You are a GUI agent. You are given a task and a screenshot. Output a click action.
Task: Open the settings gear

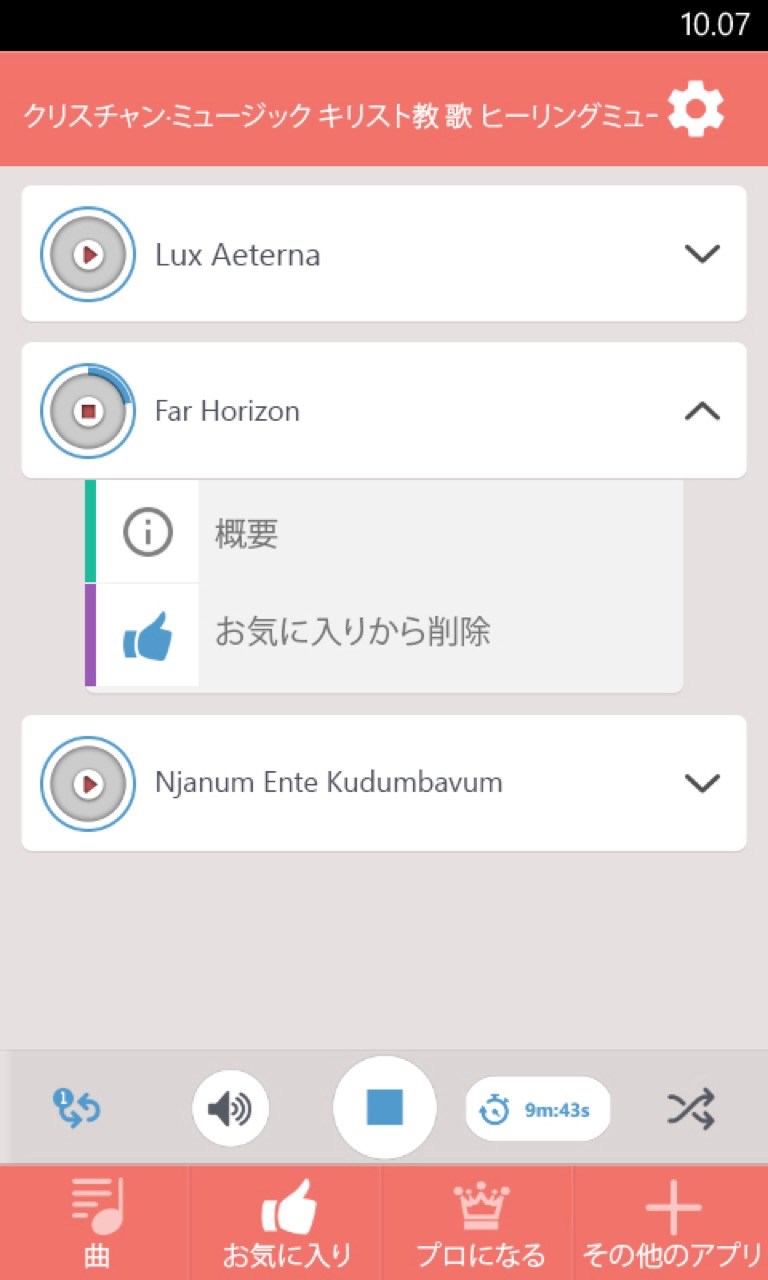click(695, 110)
